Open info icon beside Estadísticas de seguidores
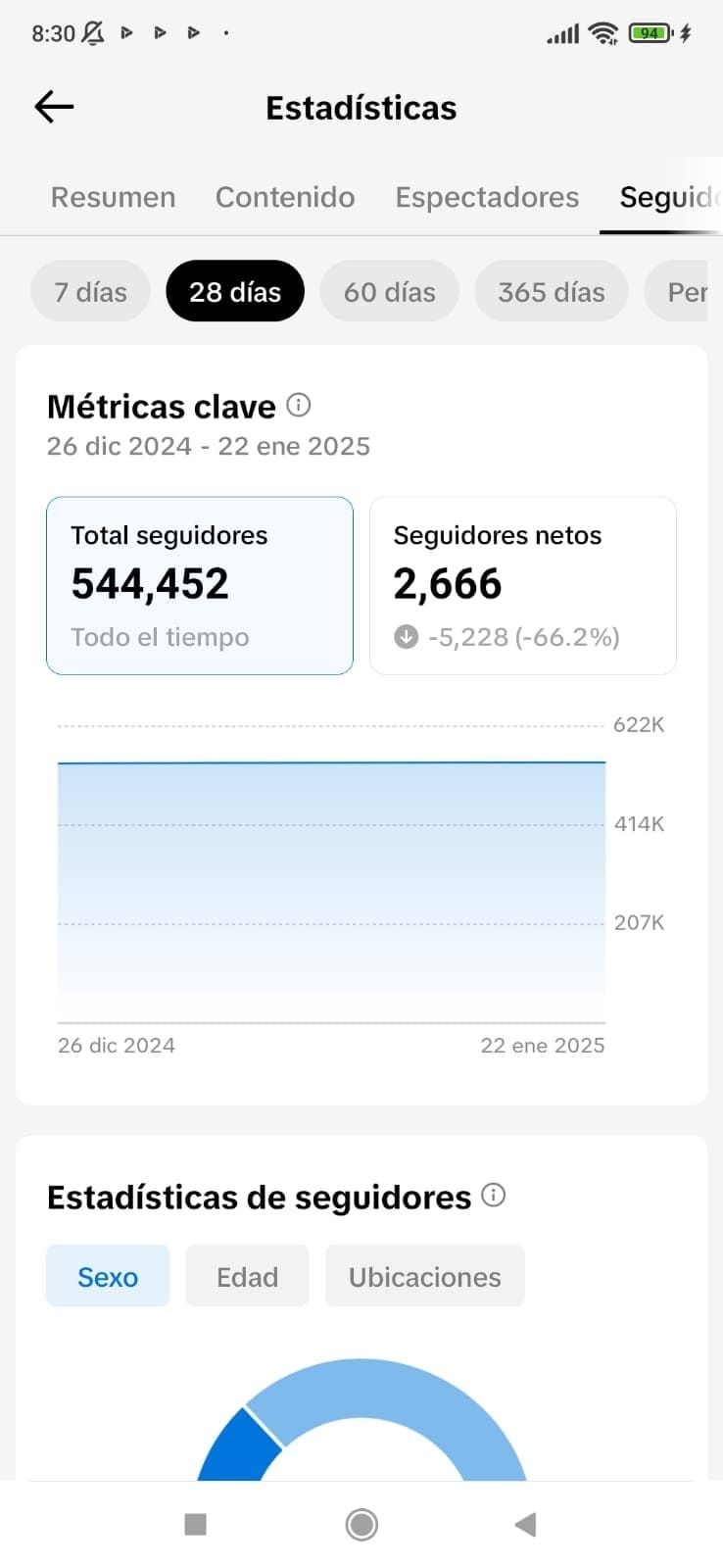This screenshot has width=723, height=1568. (x=494, y=1196)
